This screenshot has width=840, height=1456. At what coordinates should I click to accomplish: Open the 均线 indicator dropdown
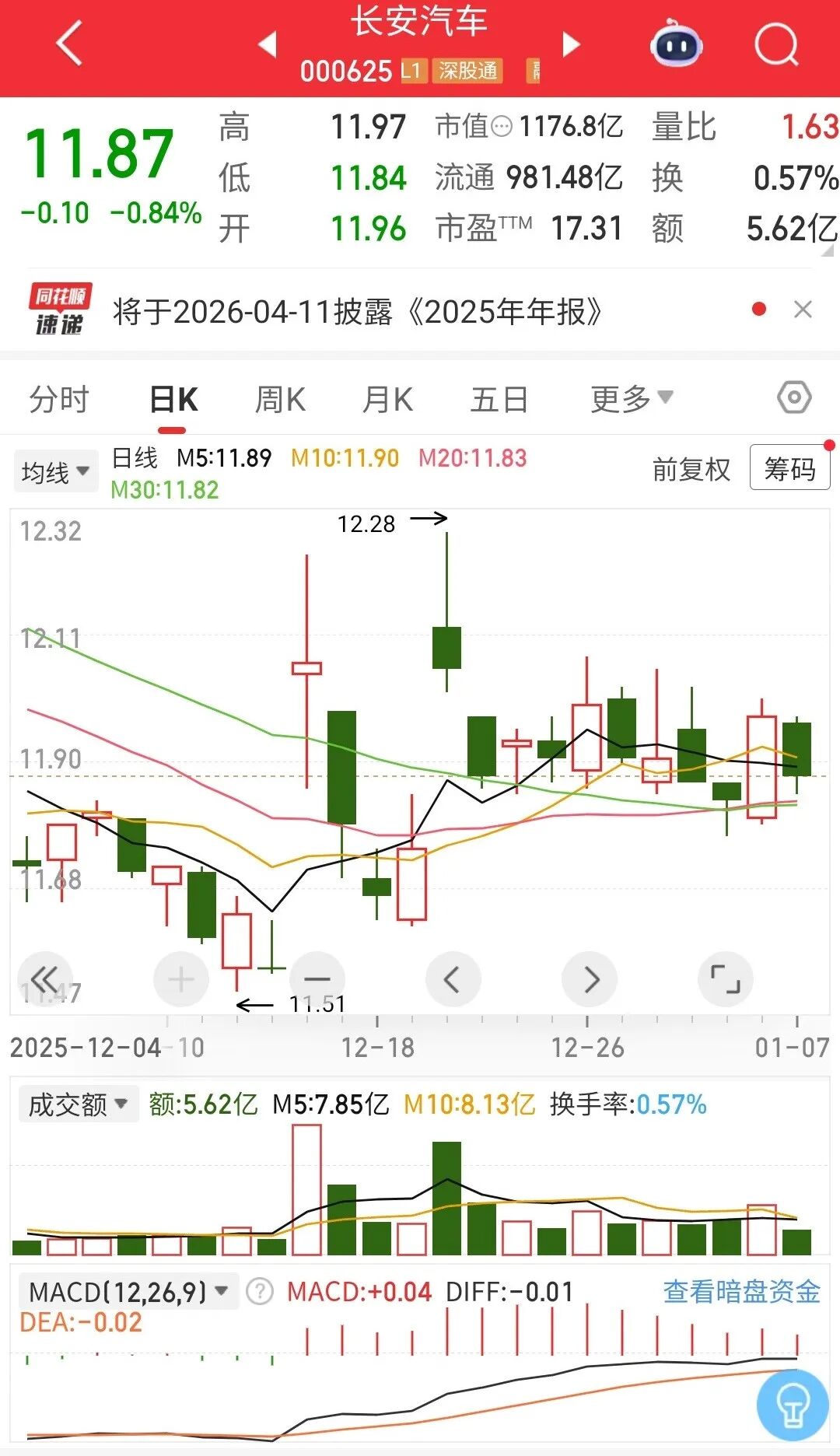click(56, 471)
